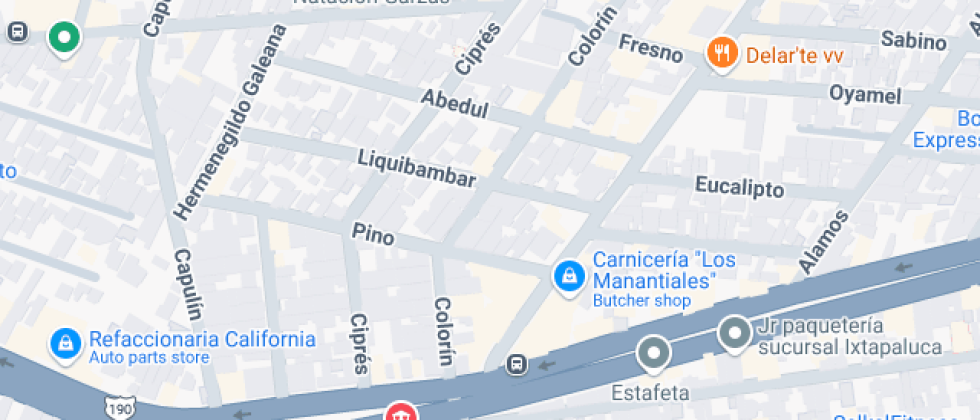Open the Delar'te vv restaurant pin
Viewport: 980px width, 420px height.
[x=722, y=53]
